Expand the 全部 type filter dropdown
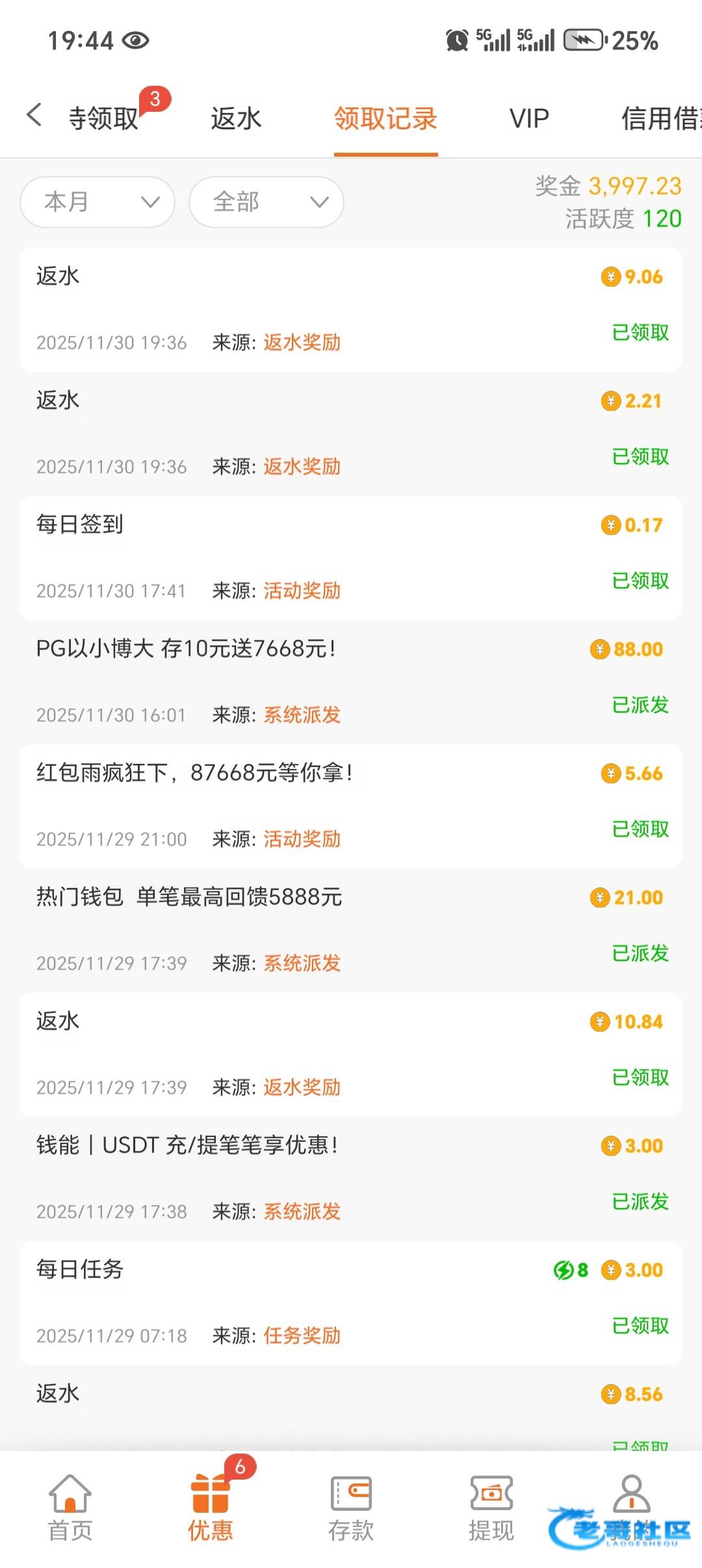Image resolution: width=702 pixels, height=1568 pixels. tap(266, 202)
